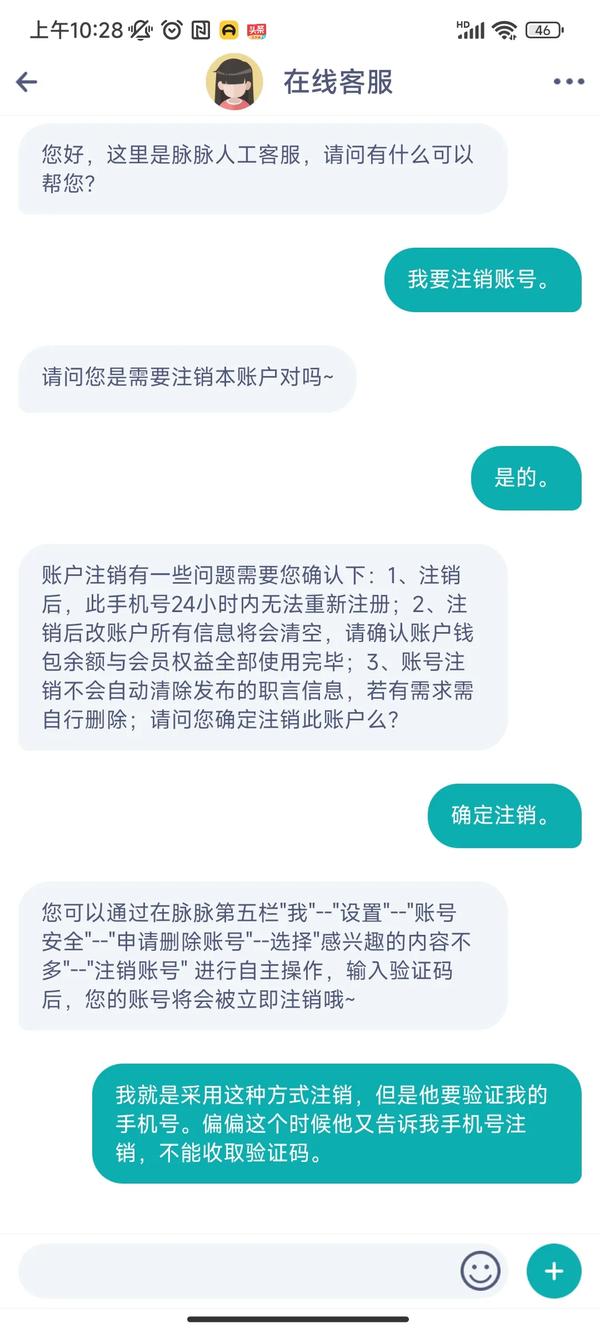Open the plus attachment button
Screen dimensions: 600x1333
(554, 1271)
